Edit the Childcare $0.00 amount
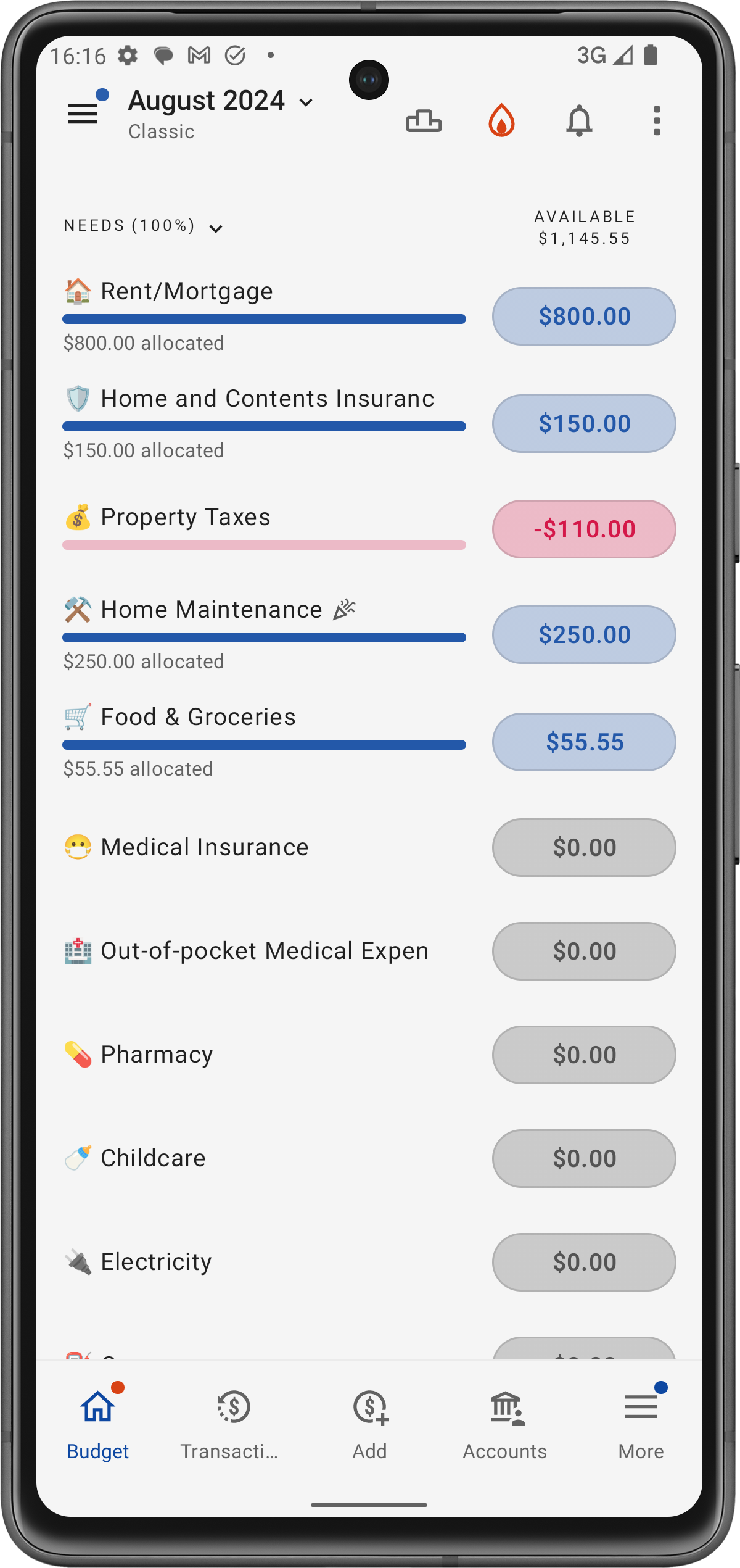Viewport: 740px width, 1568px height. point(583,1158)
